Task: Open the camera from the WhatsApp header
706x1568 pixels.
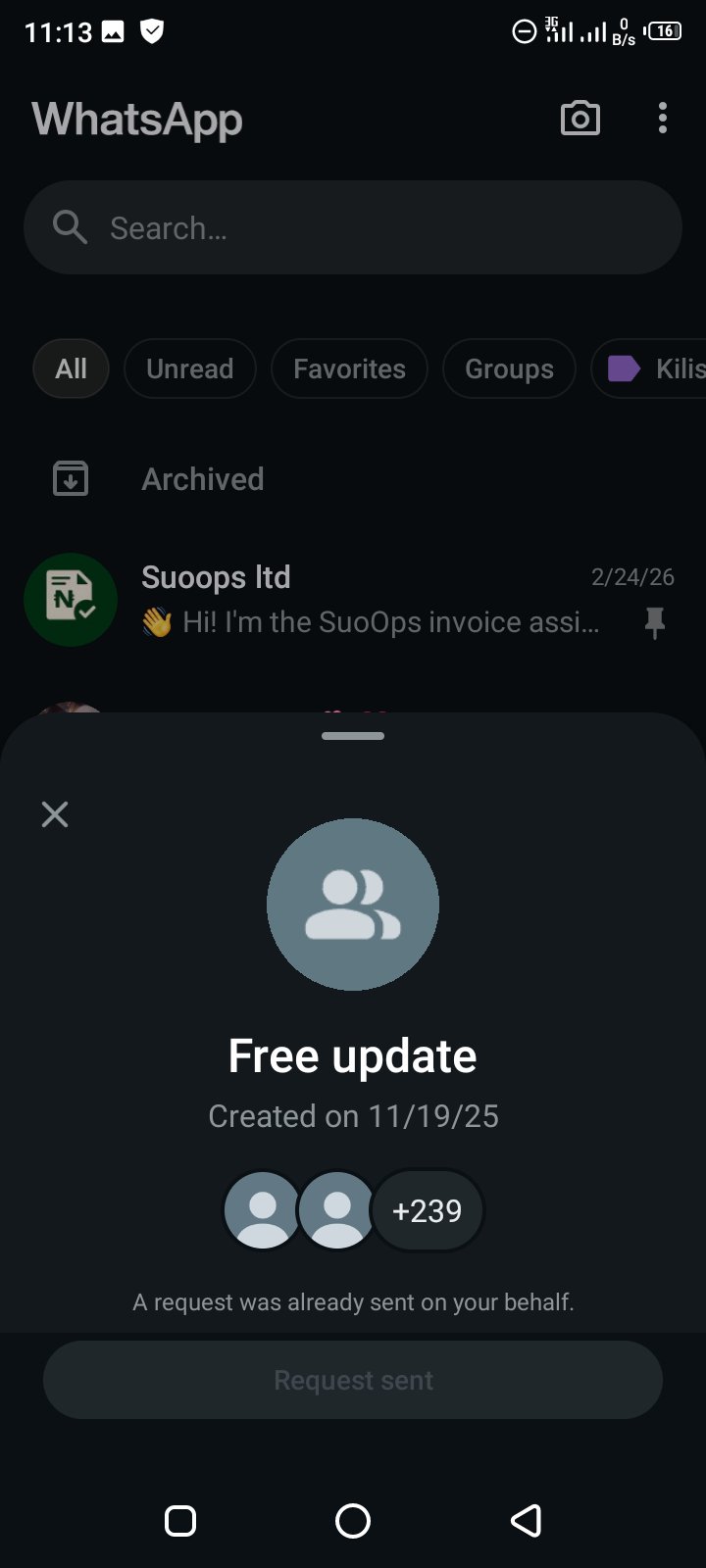Action: [x=580, y=119]
